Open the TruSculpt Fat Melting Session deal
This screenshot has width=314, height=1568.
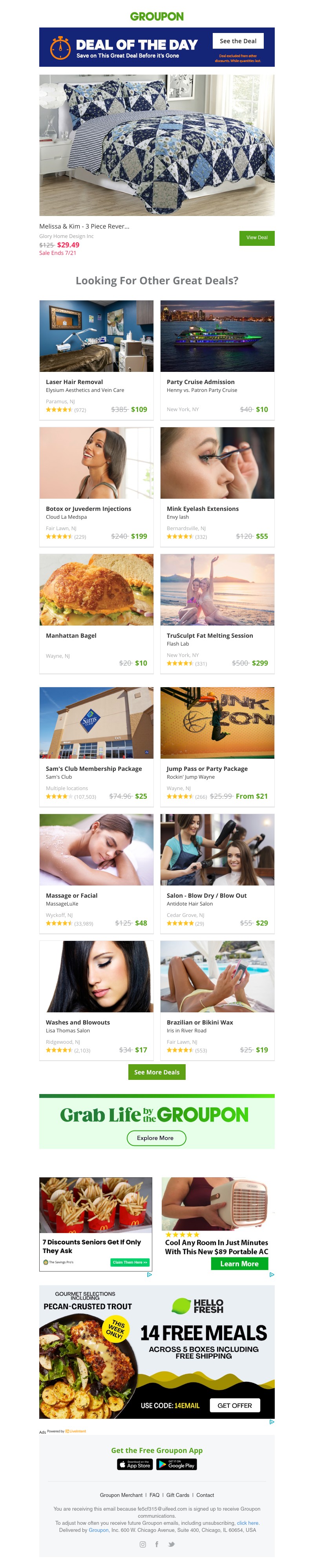[217, 612]
